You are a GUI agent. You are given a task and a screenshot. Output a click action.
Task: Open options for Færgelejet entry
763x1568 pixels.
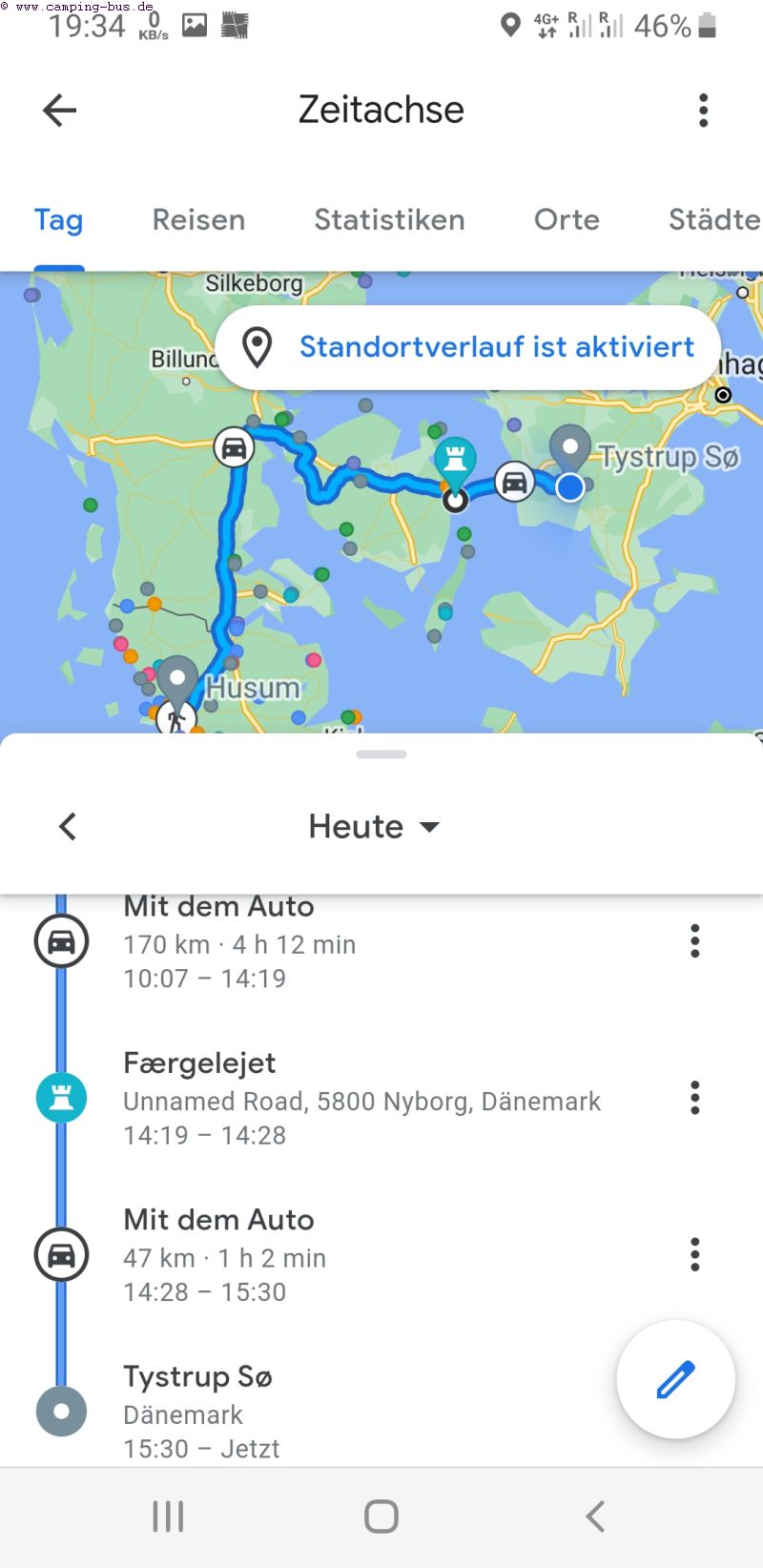pyautogui.click(x=694, y=1098)
